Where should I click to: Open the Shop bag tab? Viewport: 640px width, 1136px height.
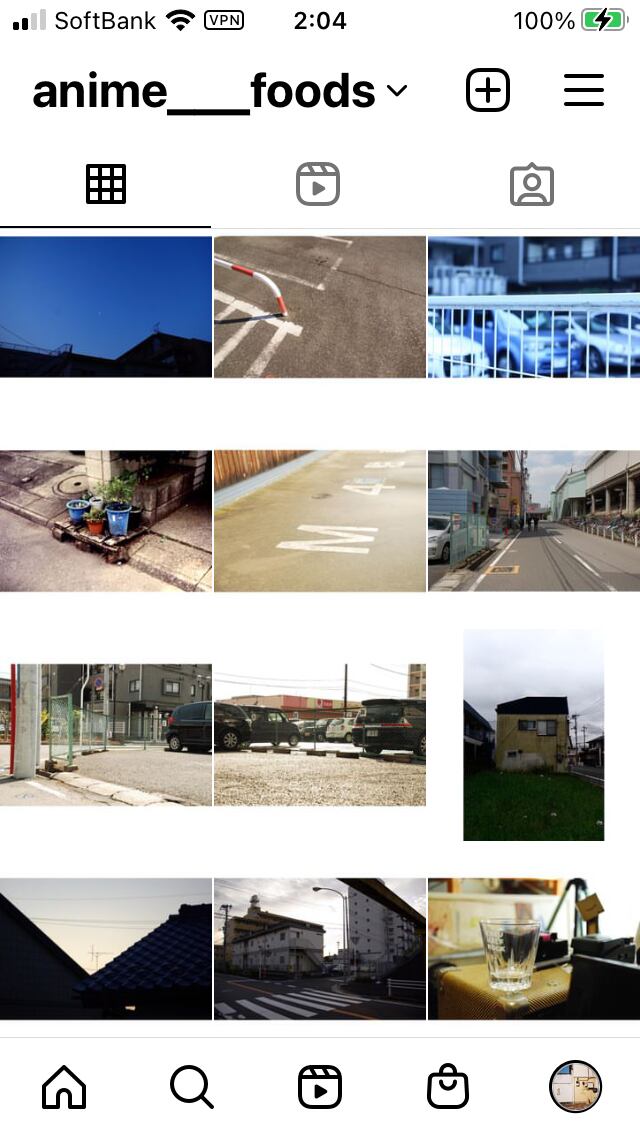pyautogui.click(x=448, y=1087)
